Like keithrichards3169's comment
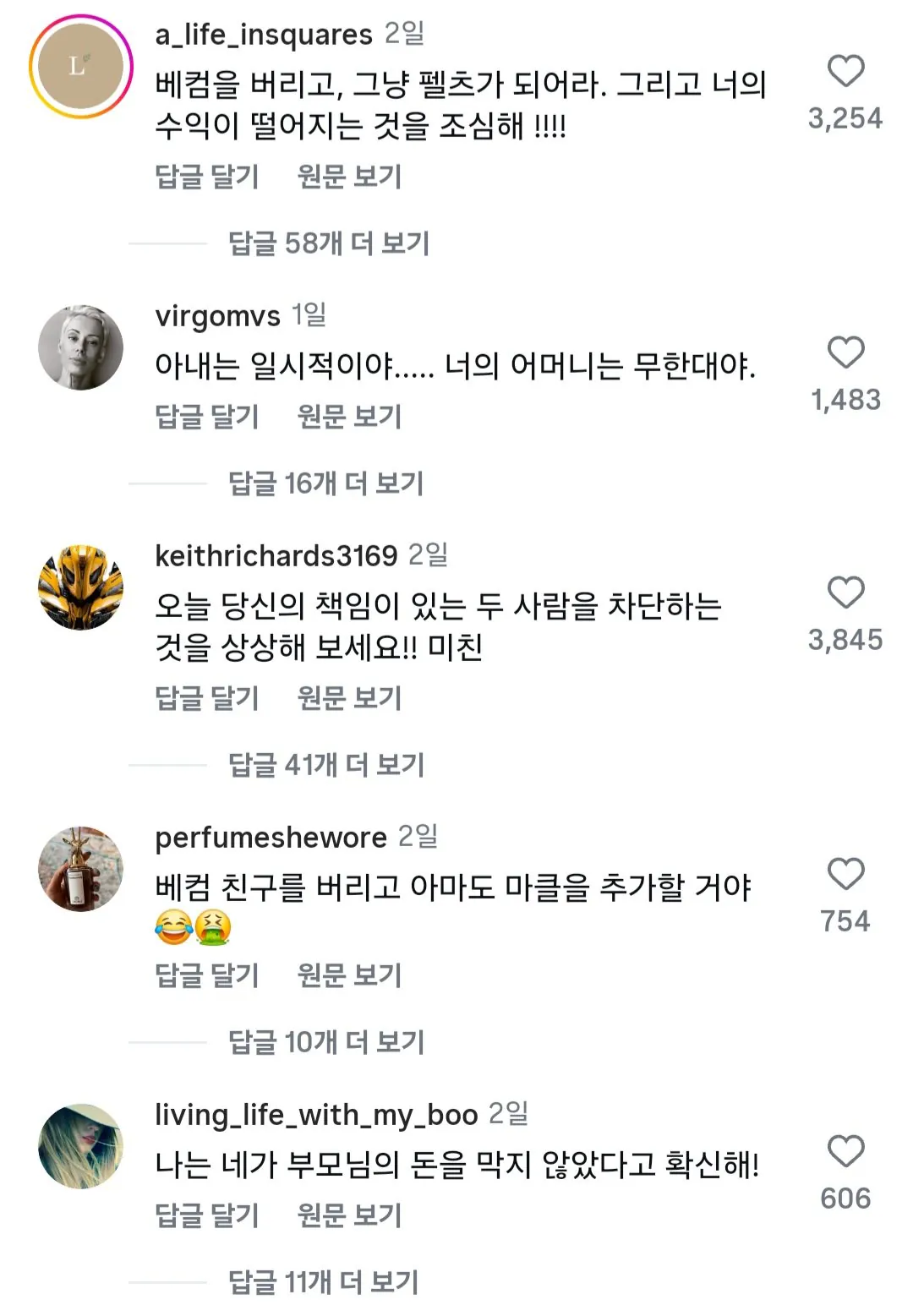The width and height of the screenshot is (913, 1316). coord(845,592)
